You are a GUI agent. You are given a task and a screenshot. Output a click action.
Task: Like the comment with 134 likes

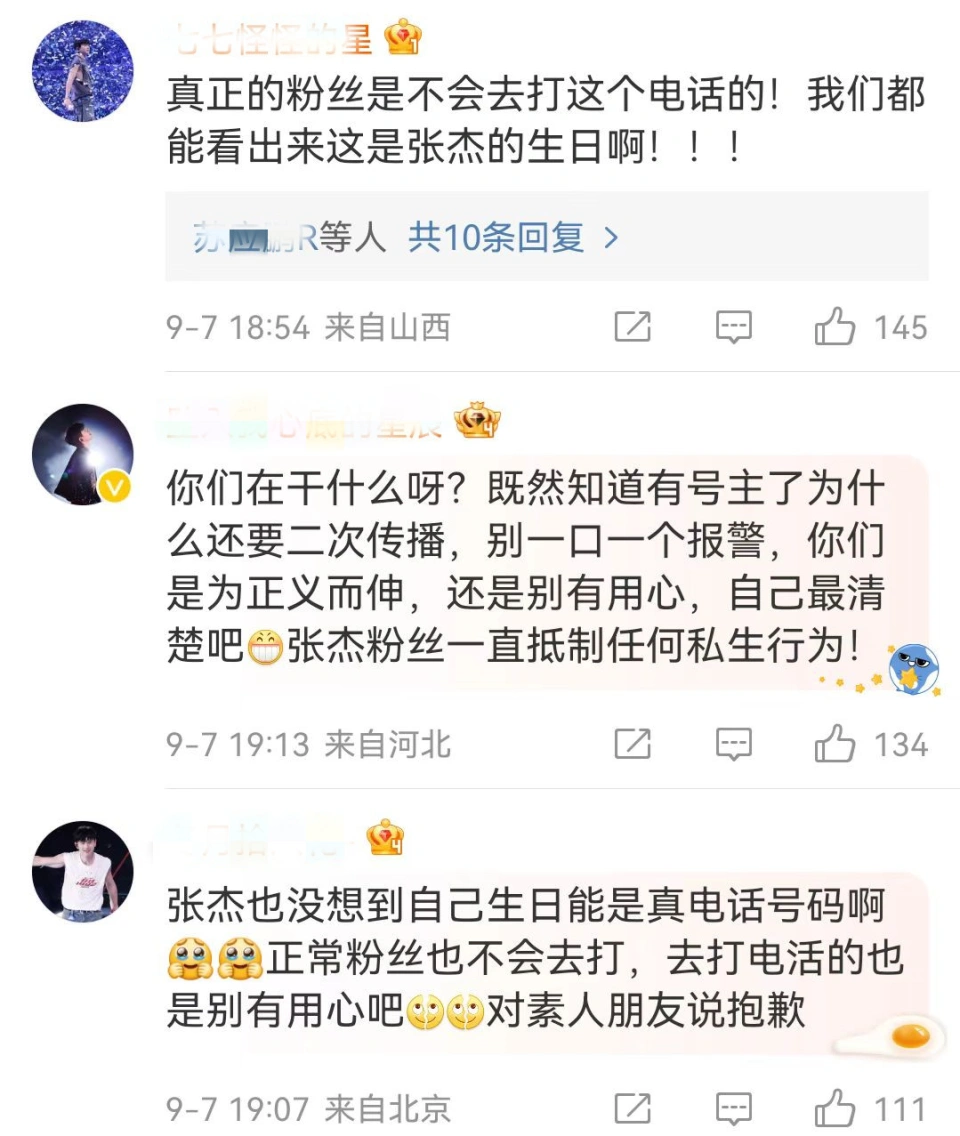(836, 744)
